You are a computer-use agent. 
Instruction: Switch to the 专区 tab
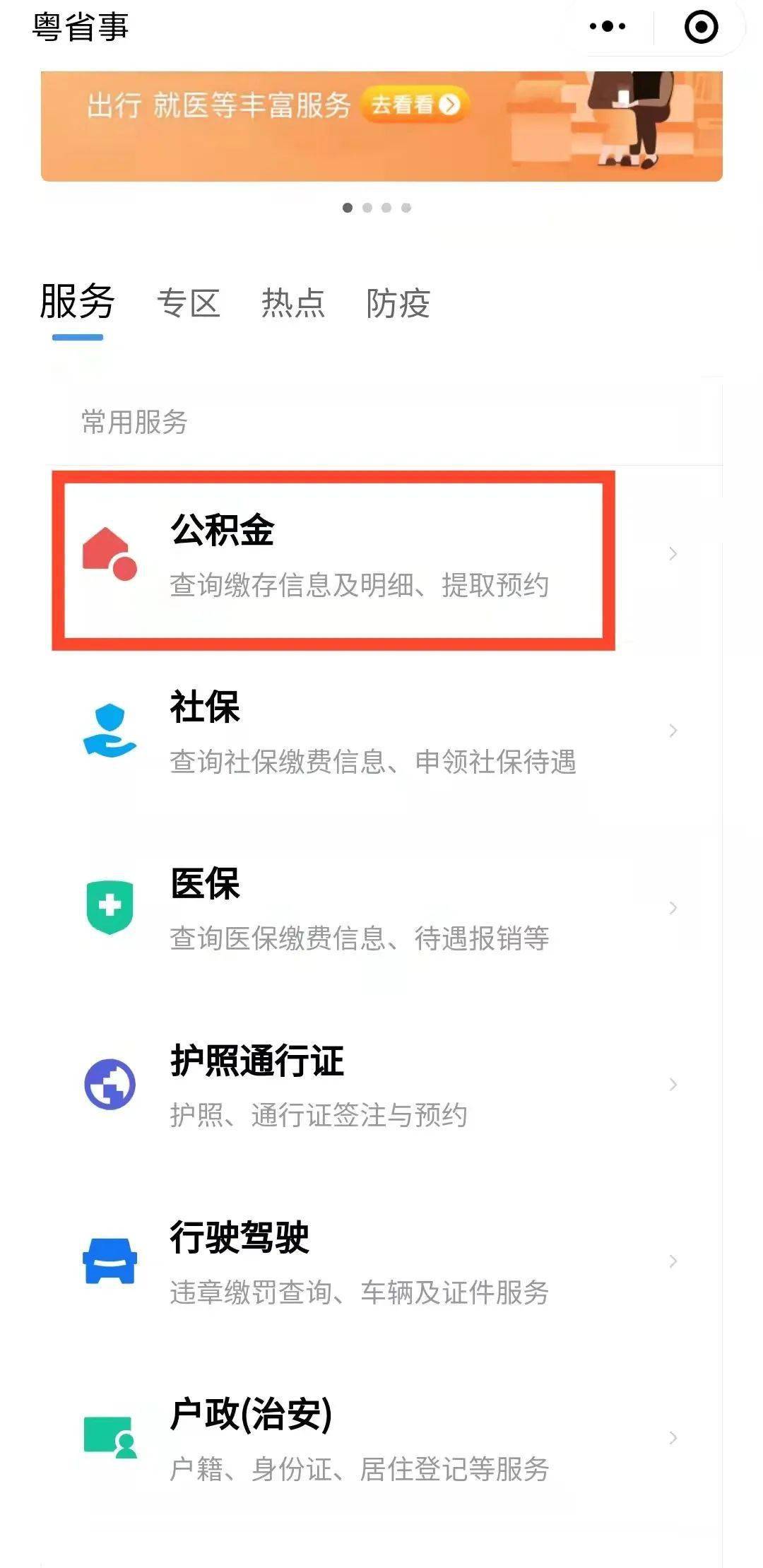(188, 304)
